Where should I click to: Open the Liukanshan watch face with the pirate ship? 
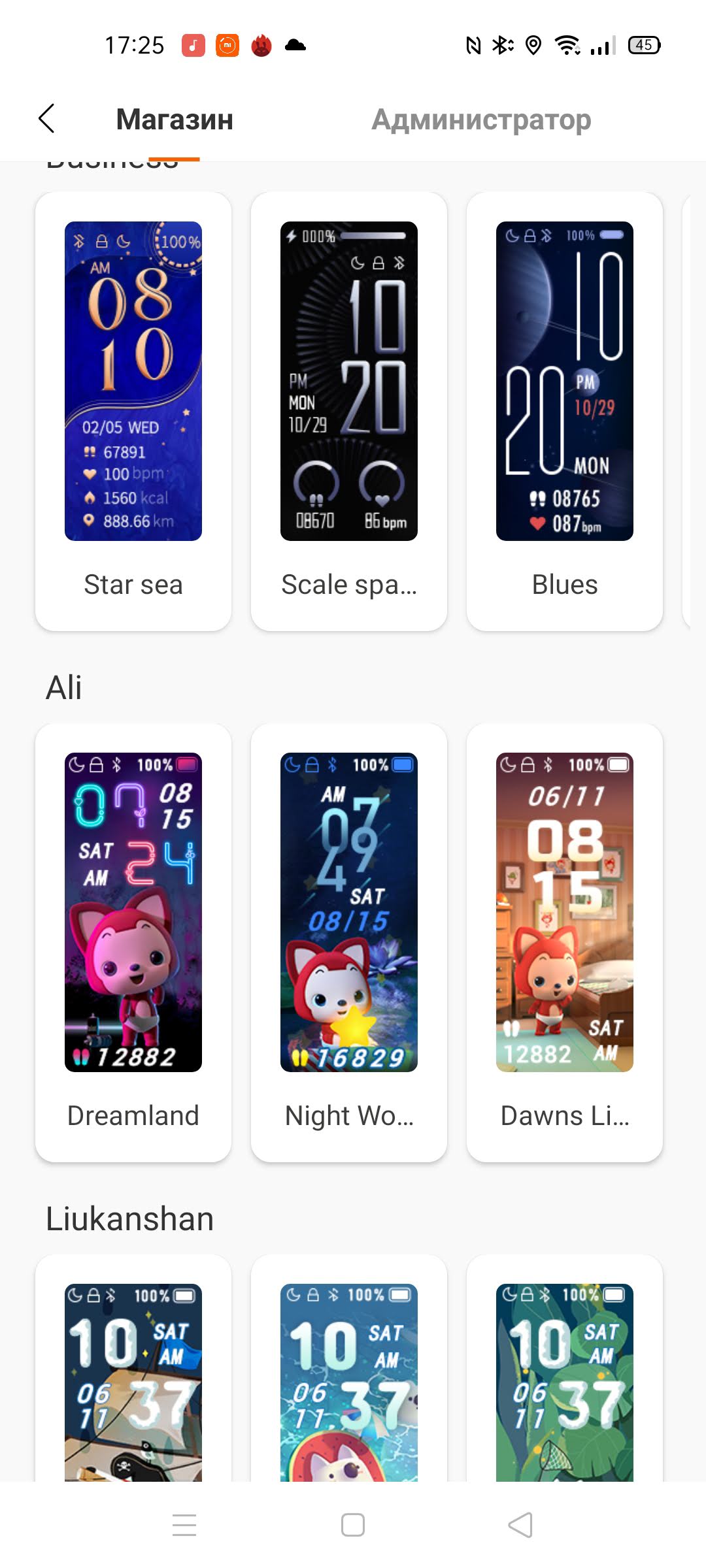click(x=133, y=1369)
